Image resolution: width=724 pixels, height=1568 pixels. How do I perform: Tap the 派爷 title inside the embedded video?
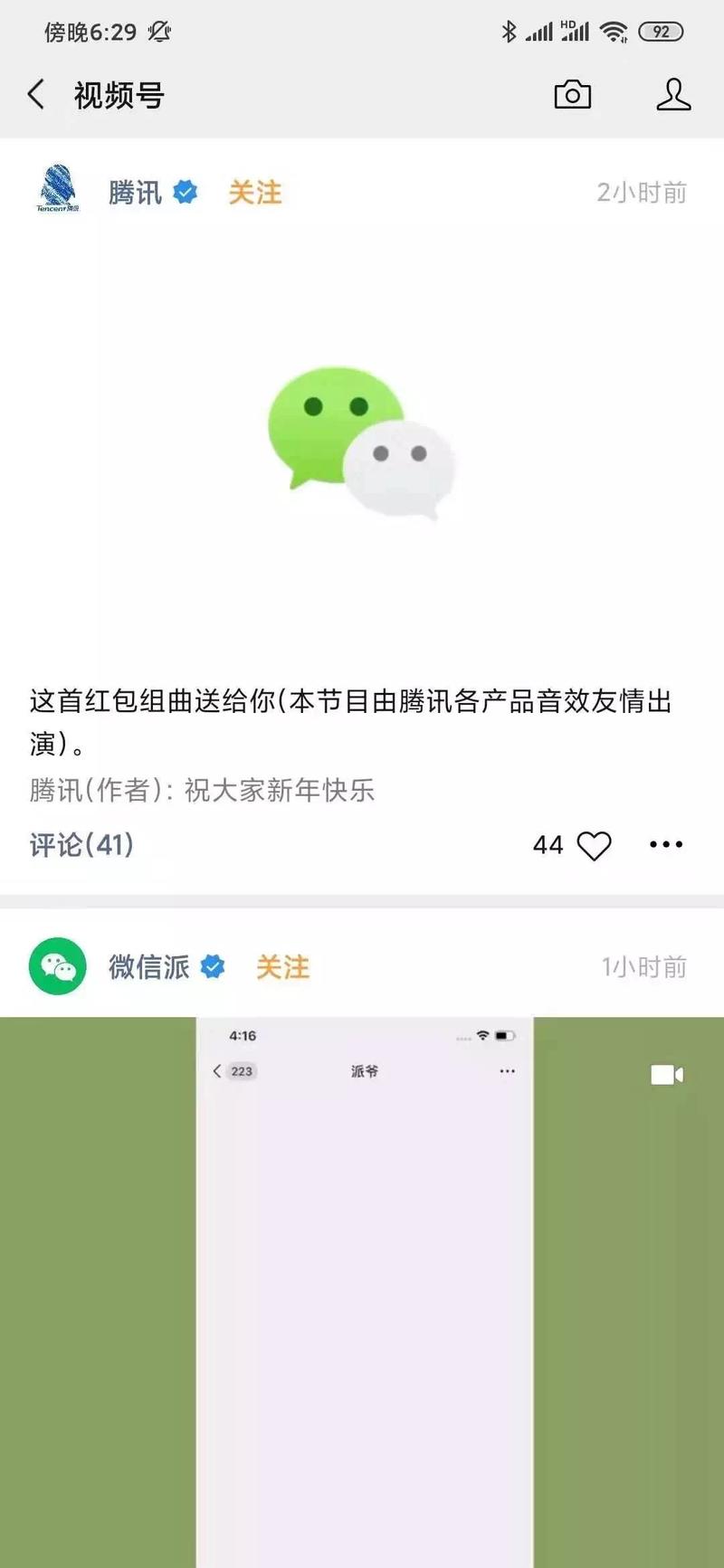coord(364,1070)
